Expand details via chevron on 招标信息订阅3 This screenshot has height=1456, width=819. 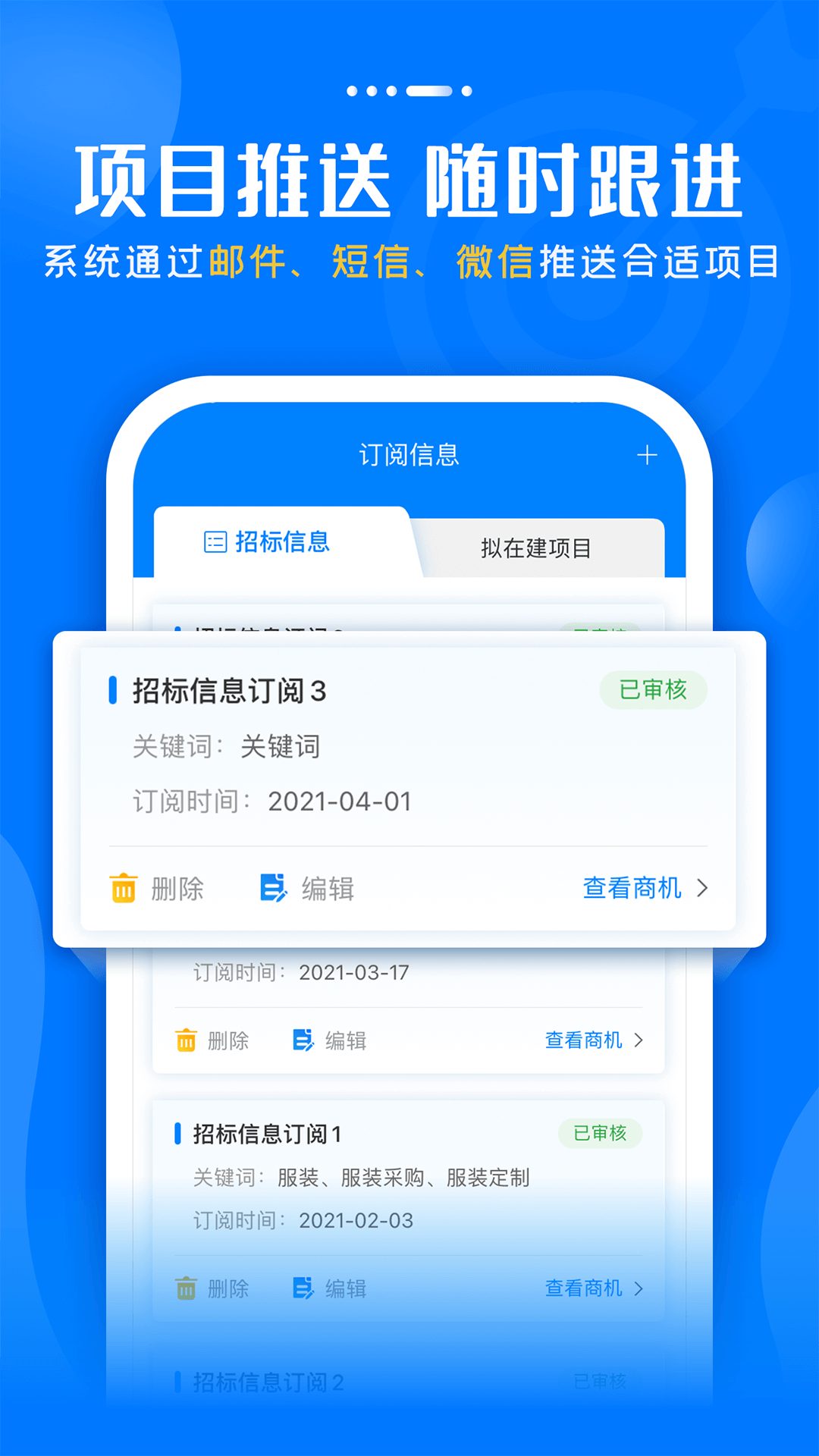pos(703,887)
